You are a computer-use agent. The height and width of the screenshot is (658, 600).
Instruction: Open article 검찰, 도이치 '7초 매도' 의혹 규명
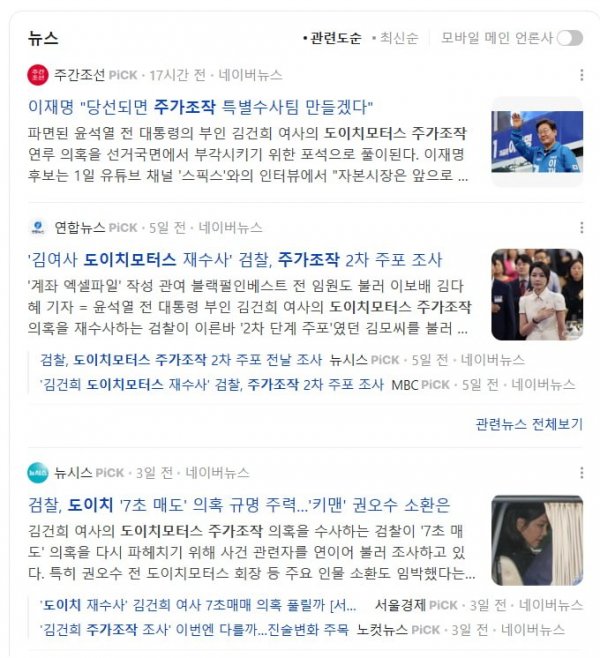[x=240, y=504]
